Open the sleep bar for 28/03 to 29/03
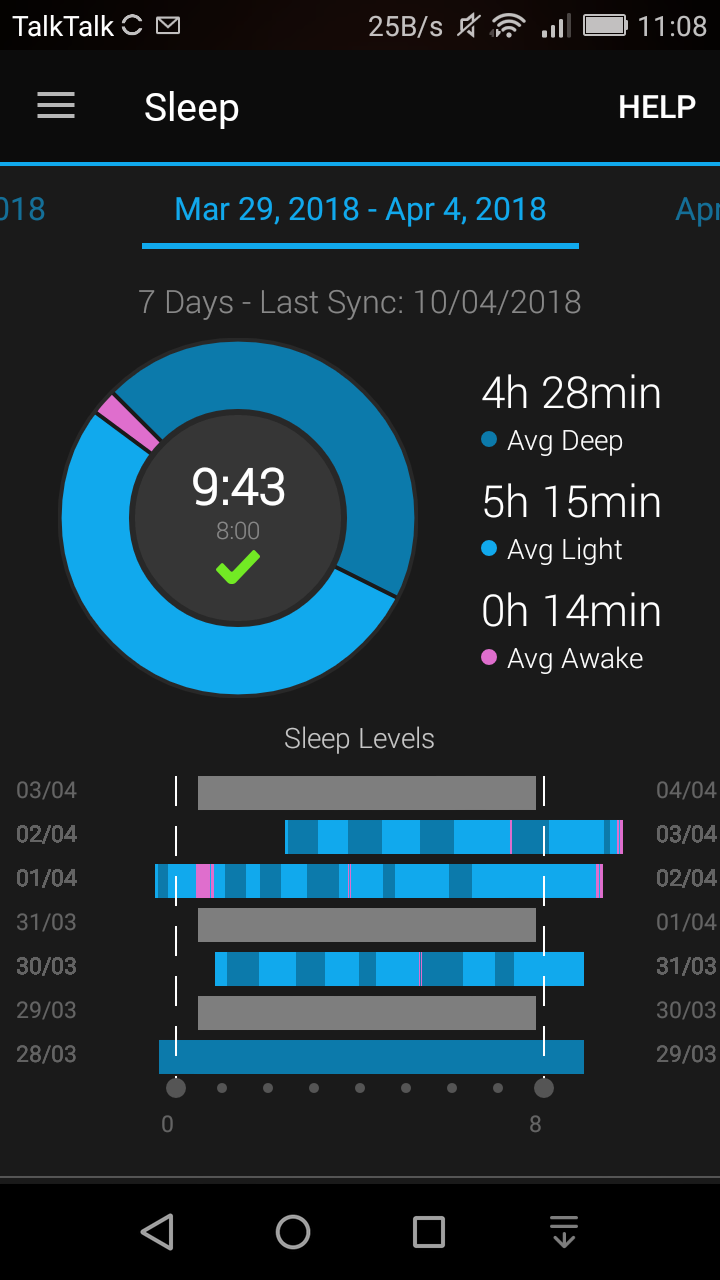Image resolution: width=720 pixels, height=1280 pixels. point(371,1056)
